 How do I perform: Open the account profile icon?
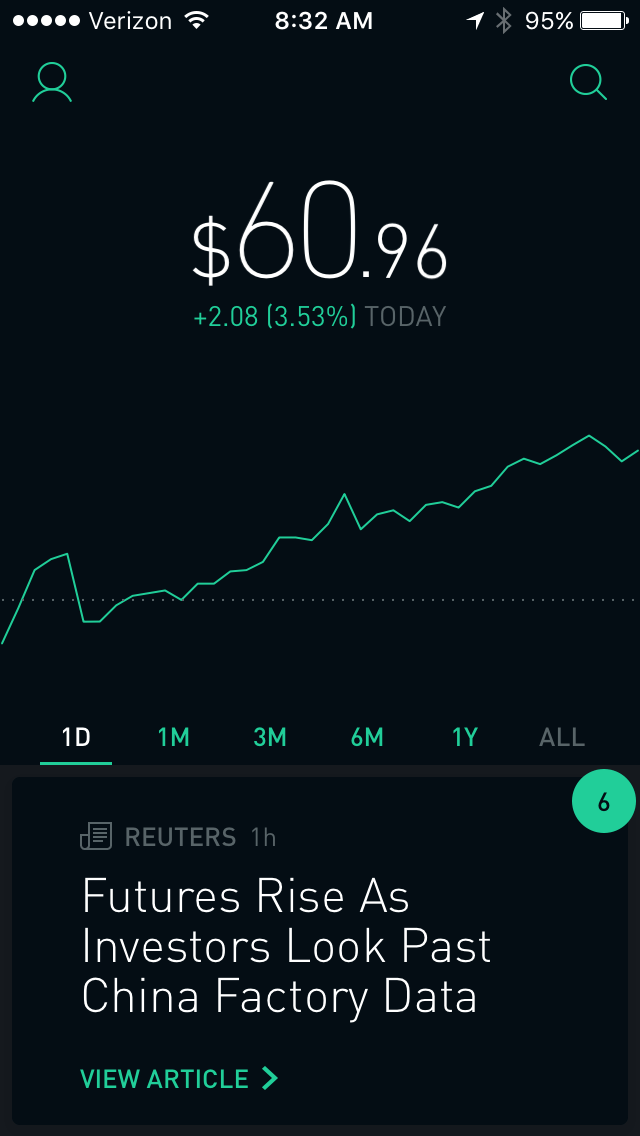click(x=52, y=83)
